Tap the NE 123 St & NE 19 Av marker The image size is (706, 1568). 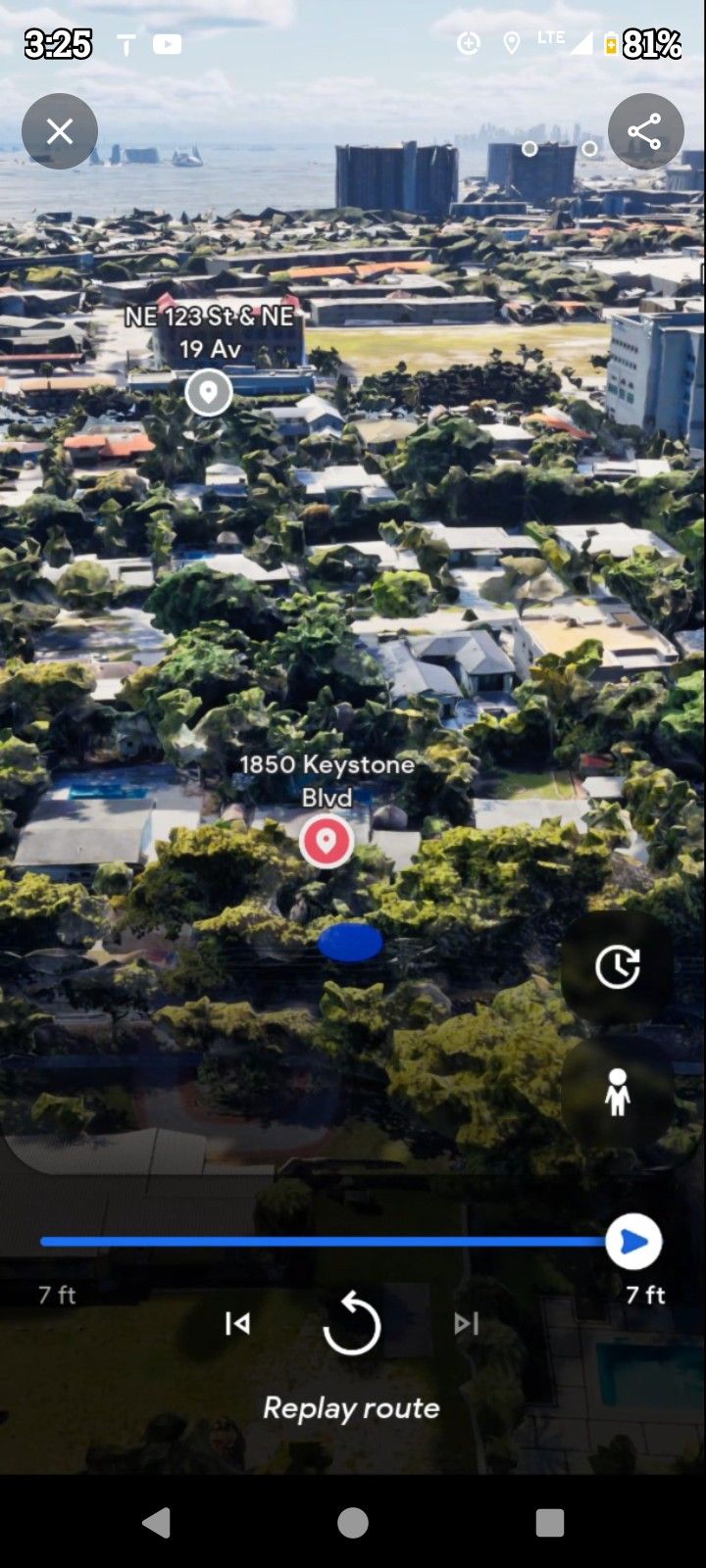coord(207,392)
